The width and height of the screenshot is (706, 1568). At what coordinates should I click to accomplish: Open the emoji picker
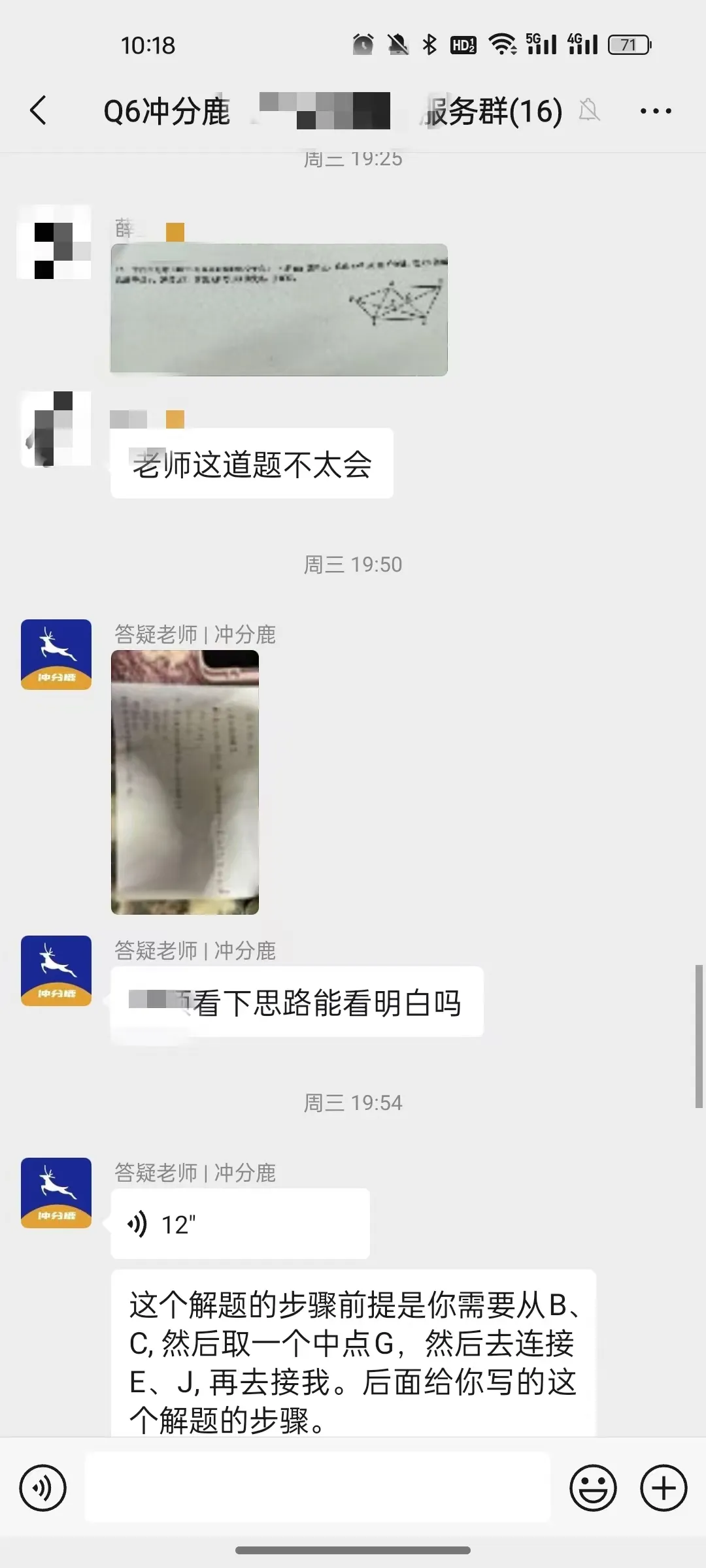coord(593,1488)
